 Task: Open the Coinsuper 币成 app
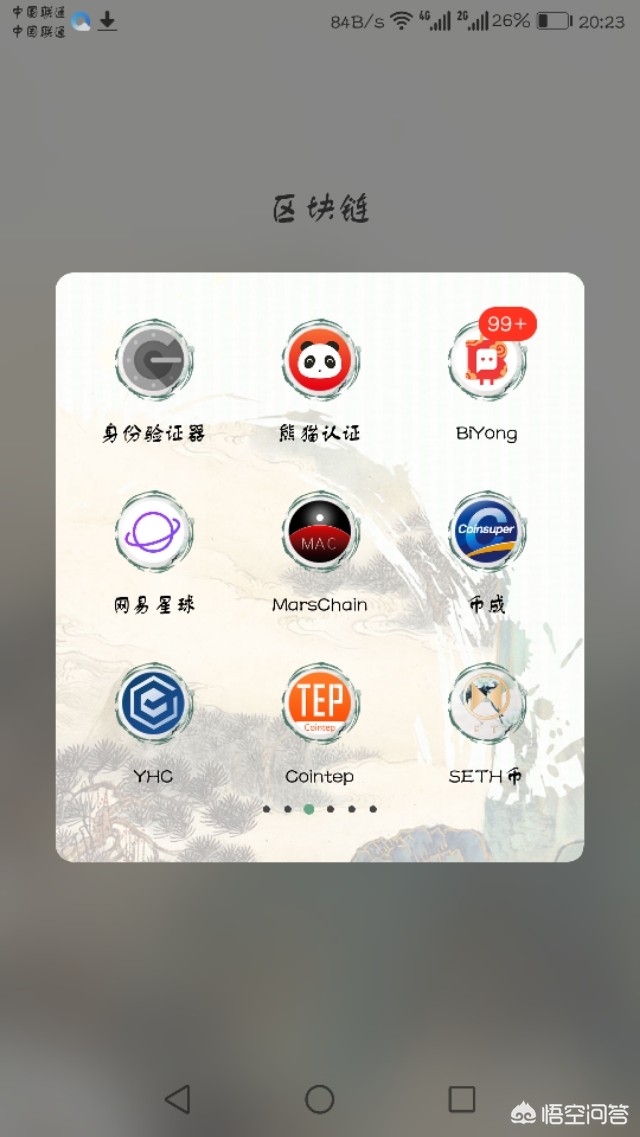pyautogui.click(x=487, y=532)
